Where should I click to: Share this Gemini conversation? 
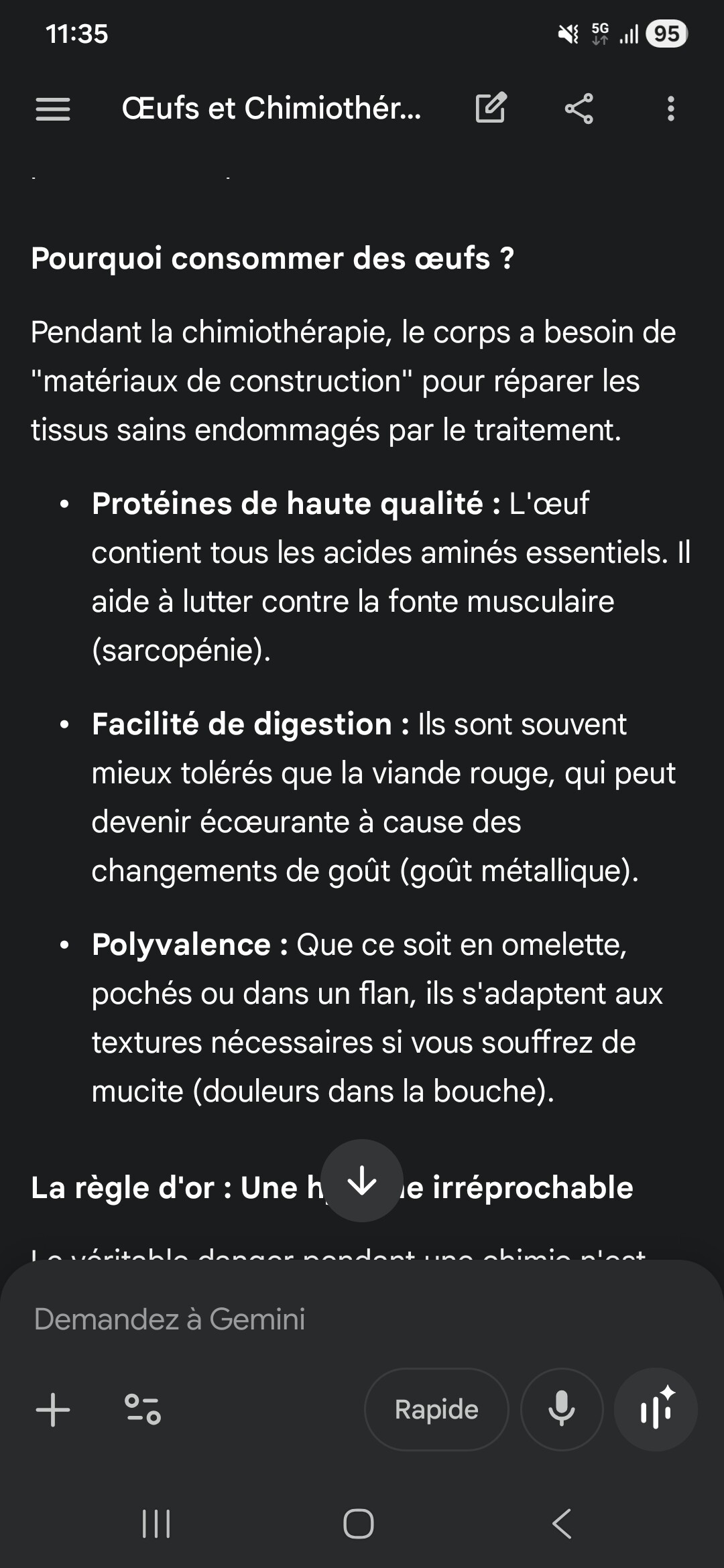coord(579,109)
